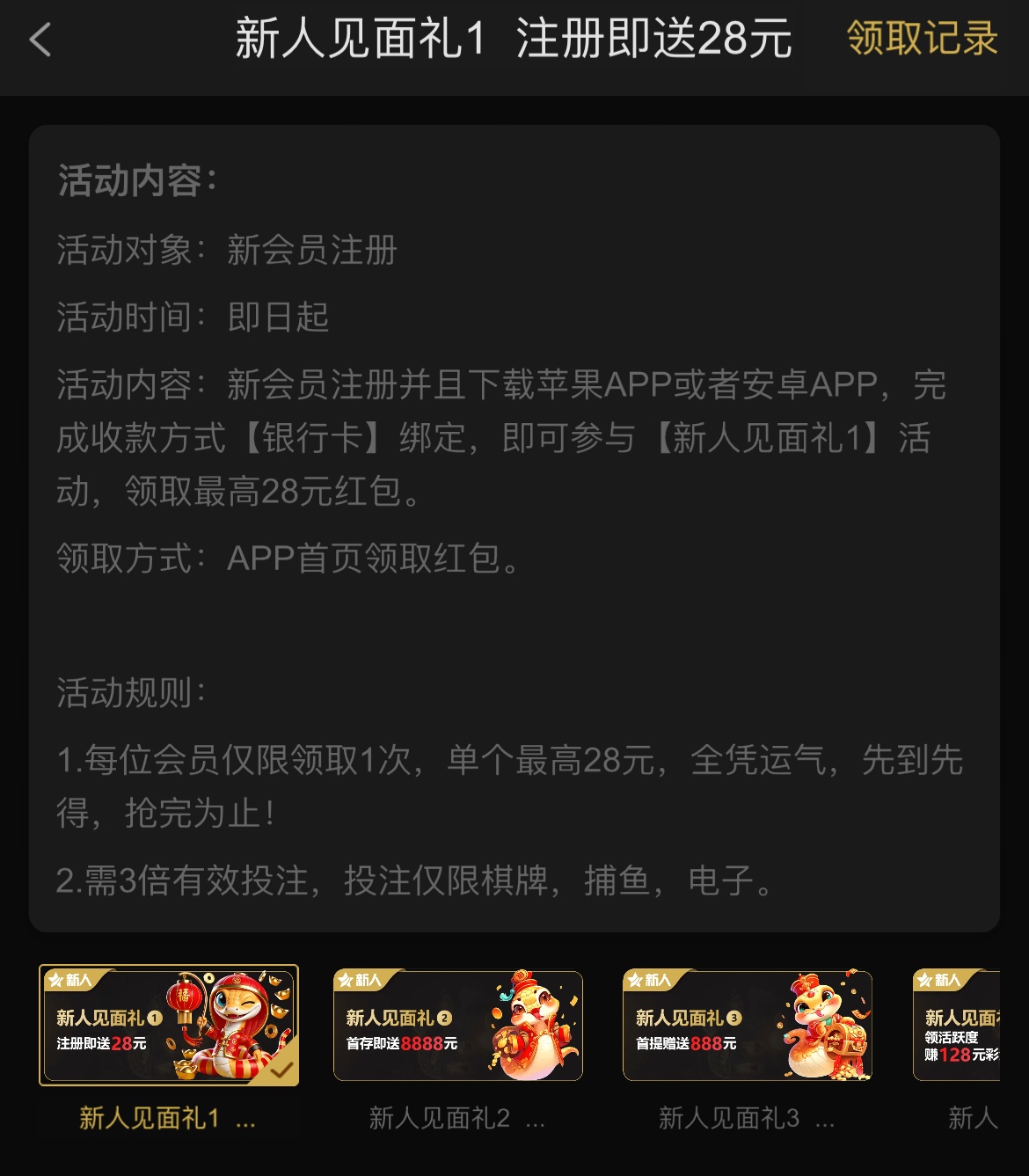View the 新人见面礼3 promotion card
1029x1176 pixels.
click(748, 1026)
